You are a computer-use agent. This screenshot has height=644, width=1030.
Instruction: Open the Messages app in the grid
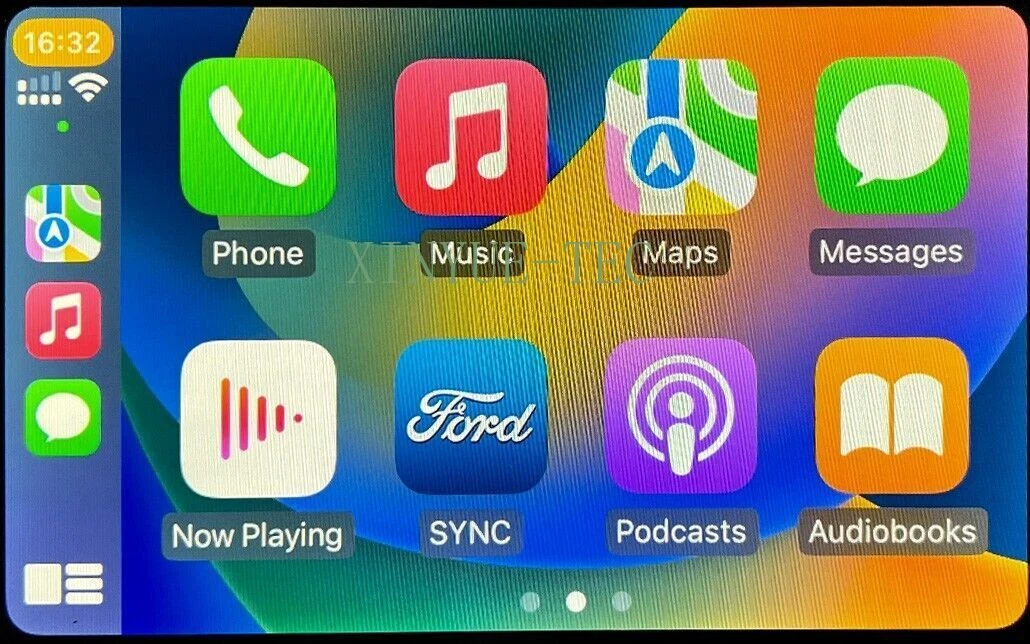click(x=891, y=136)
